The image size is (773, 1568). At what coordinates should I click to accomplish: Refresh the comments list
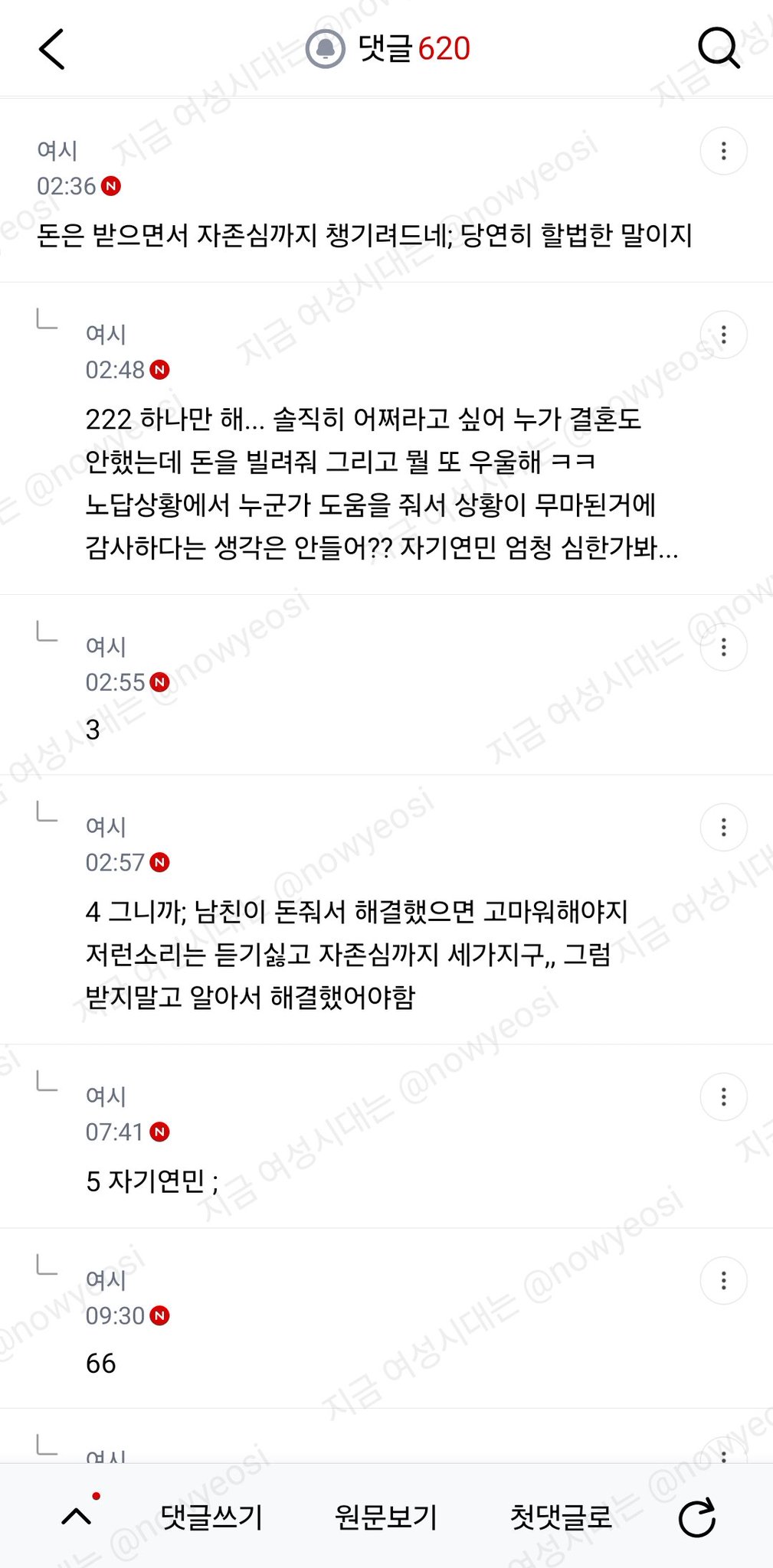697,1517
